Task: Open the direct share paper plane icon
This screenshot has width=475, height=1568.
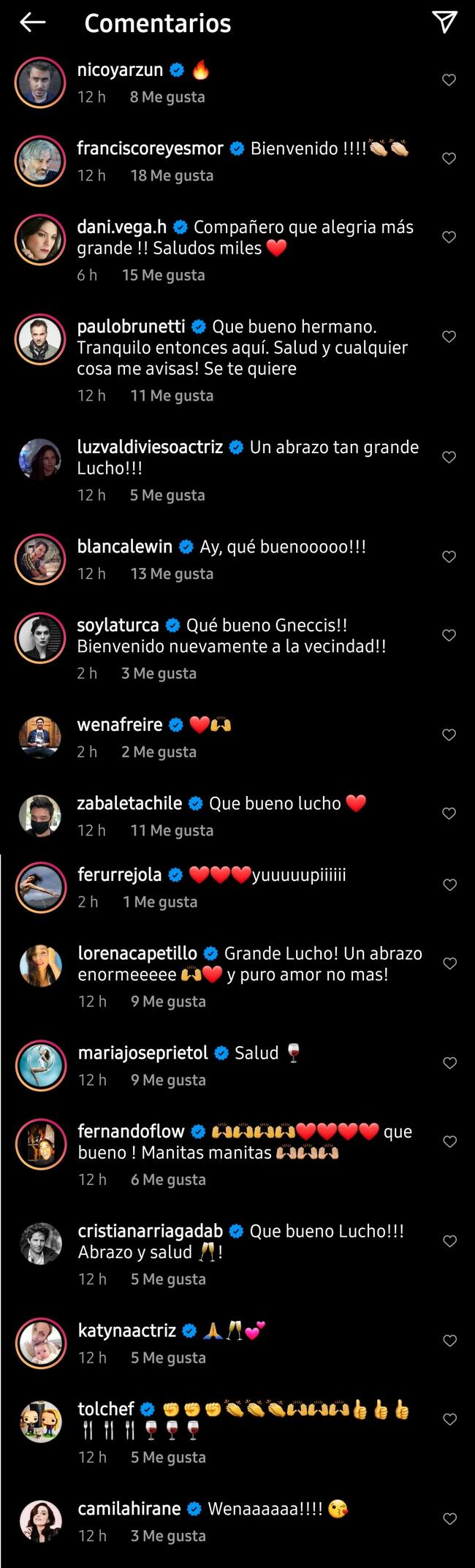Action: coord(444,23)
